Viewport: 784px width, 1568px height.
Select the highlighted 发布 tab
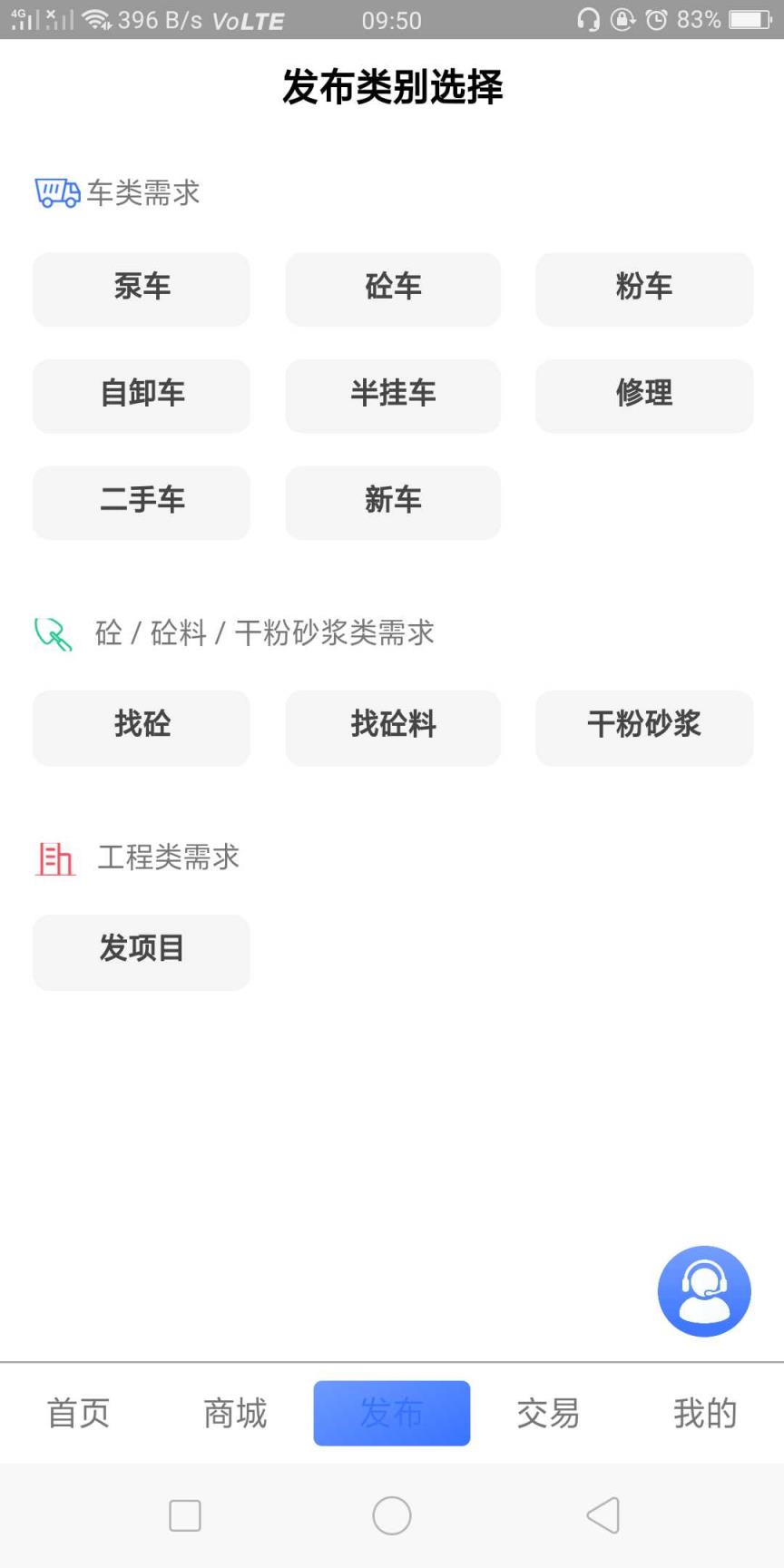(391, 1413)
